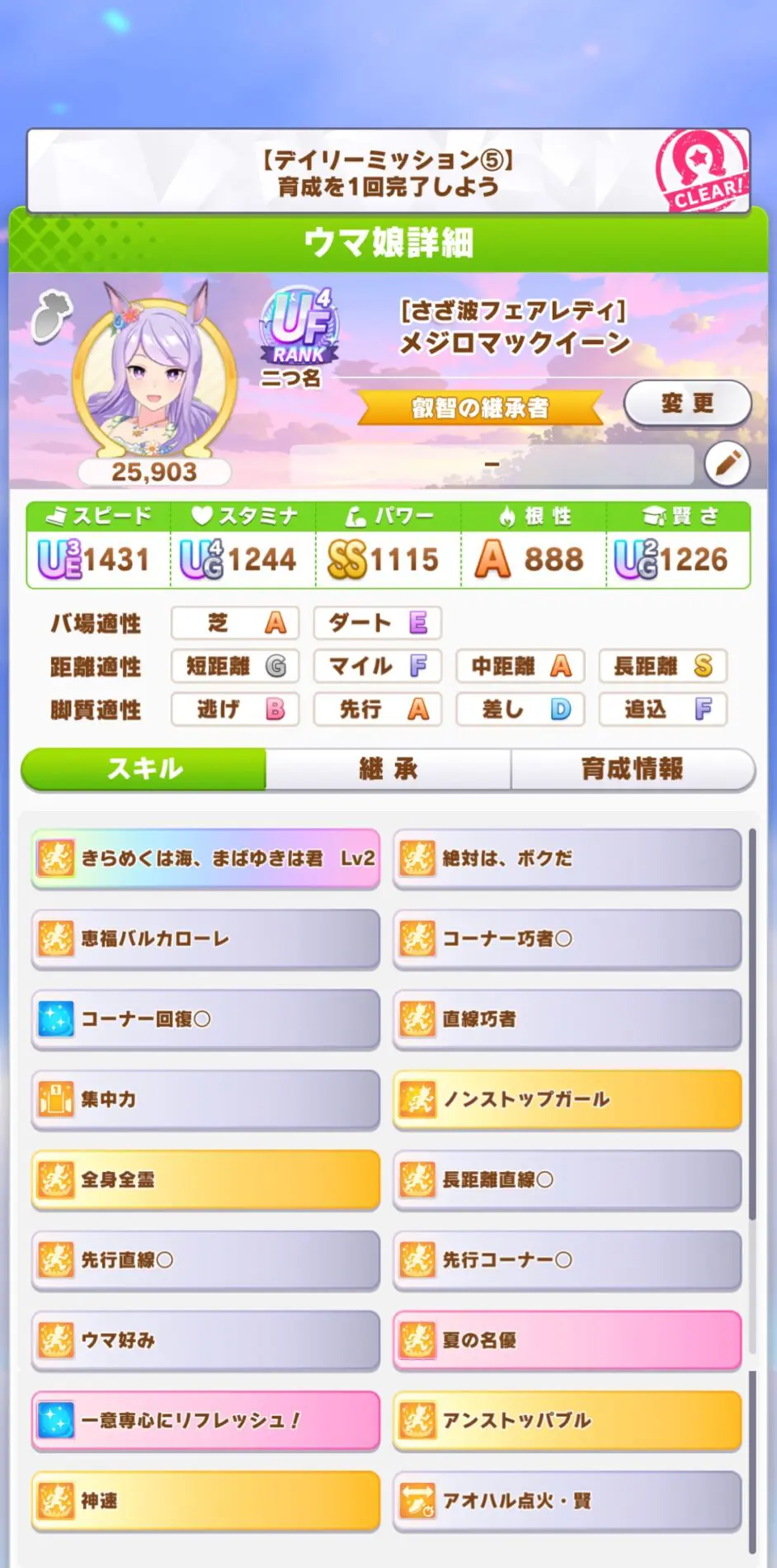Tap the 直線巧者 skill
This screenshot has height=1568, width=777.
coord(567,1019)
